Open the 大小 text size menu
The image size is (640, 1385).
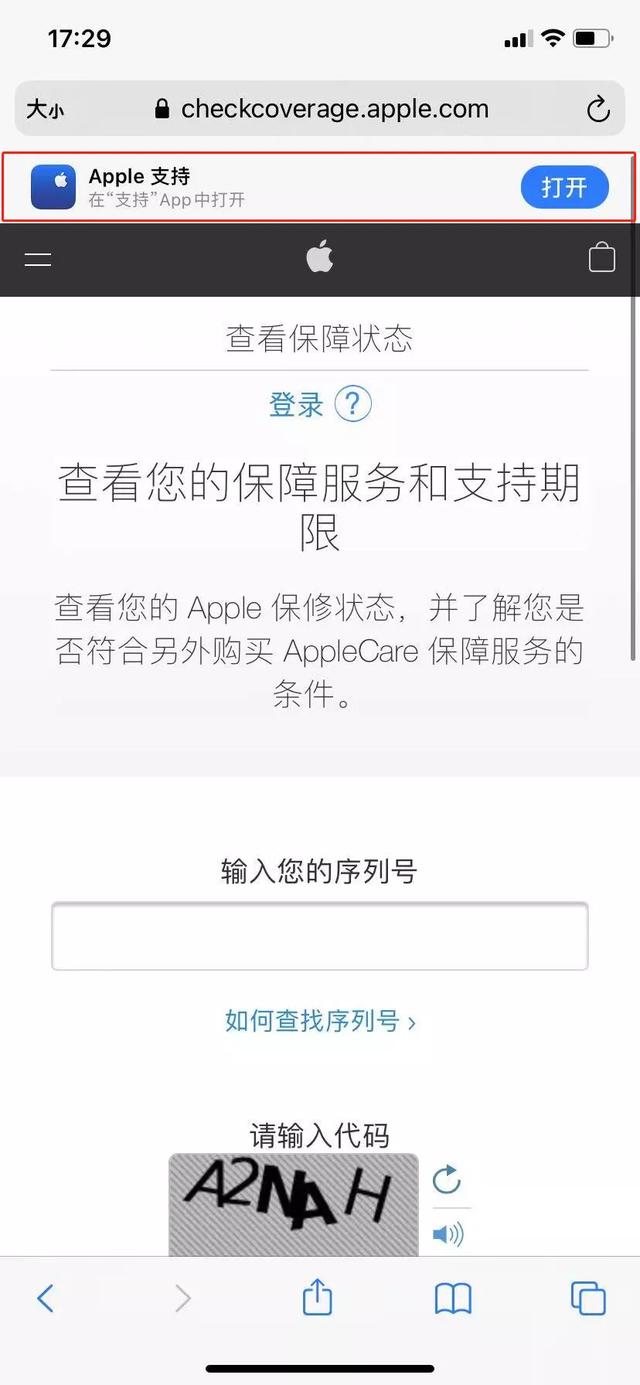click(x=45, y=110)
